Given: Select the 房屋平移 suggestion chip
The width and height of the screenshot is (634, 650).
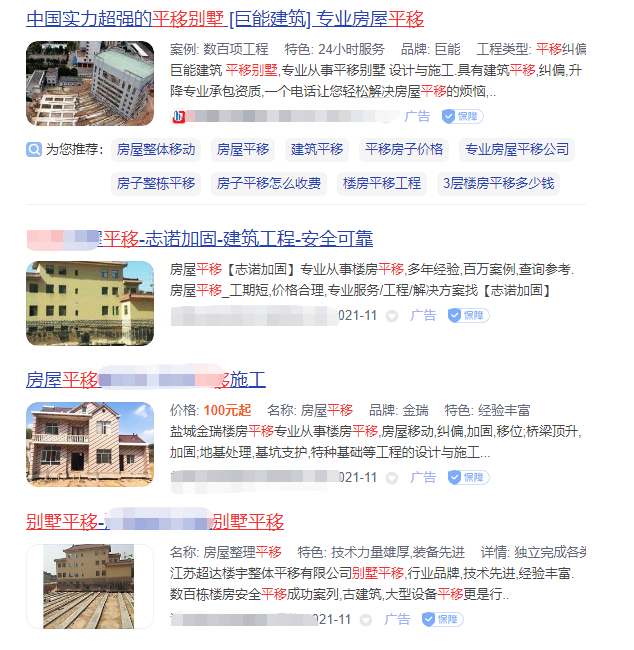Looking at the screenshot, I should pyautogui.click(x=243, y=150).
